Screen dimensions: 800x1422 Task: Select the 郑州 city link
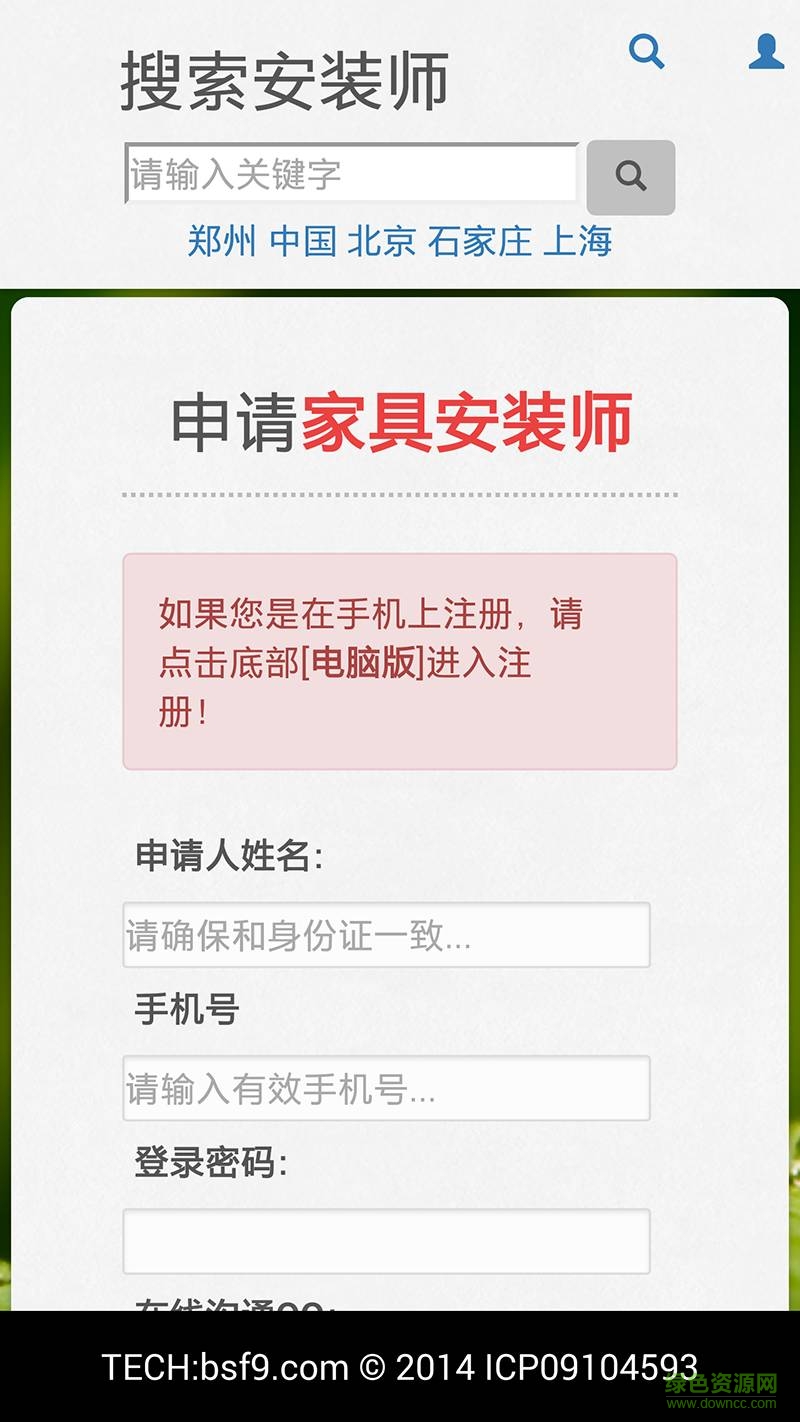(222, 241)
